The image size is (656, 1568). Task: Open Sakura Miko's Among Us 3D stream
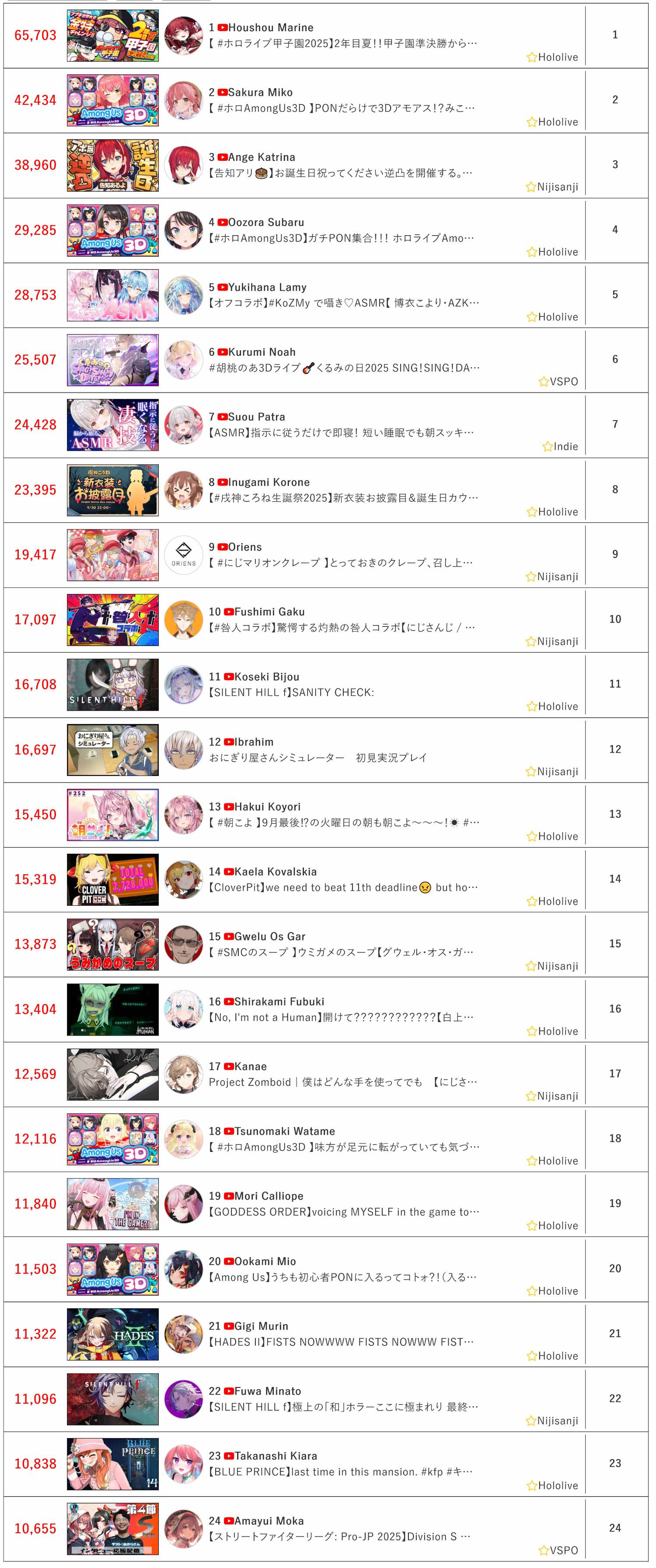(x=113, y=101)
